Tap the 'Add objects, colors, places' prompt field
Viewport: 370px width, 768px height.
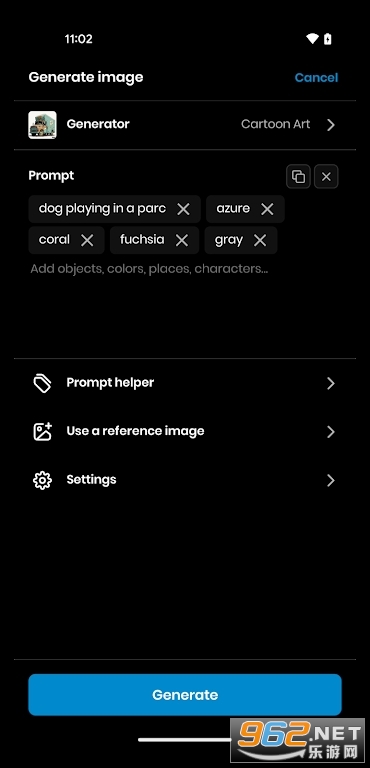click(x=149, y=269)
